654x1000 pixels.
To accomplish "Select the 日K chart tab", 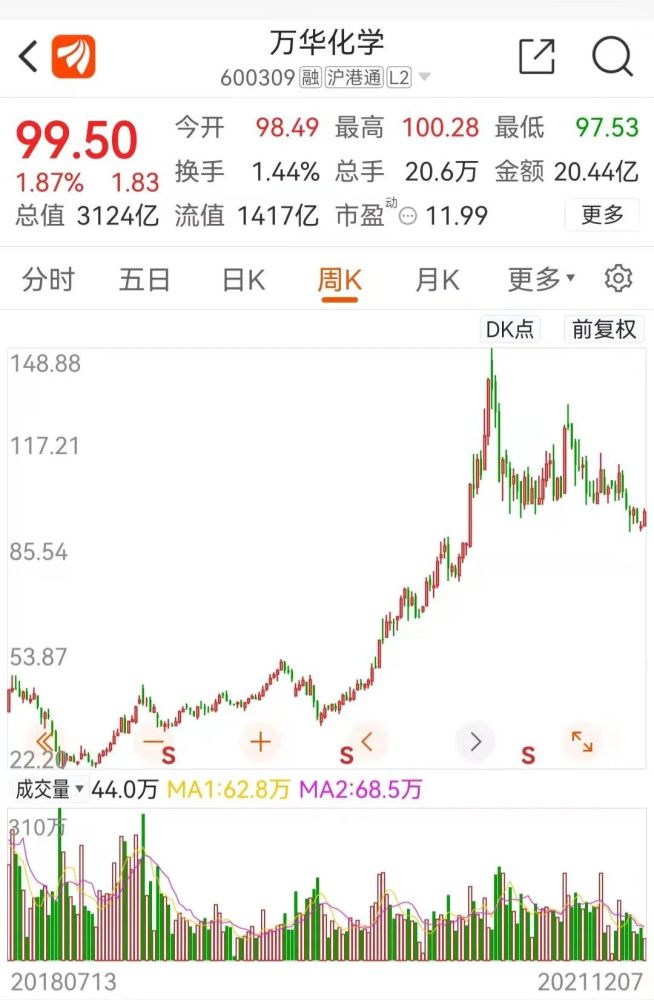I will coord(243,279).
